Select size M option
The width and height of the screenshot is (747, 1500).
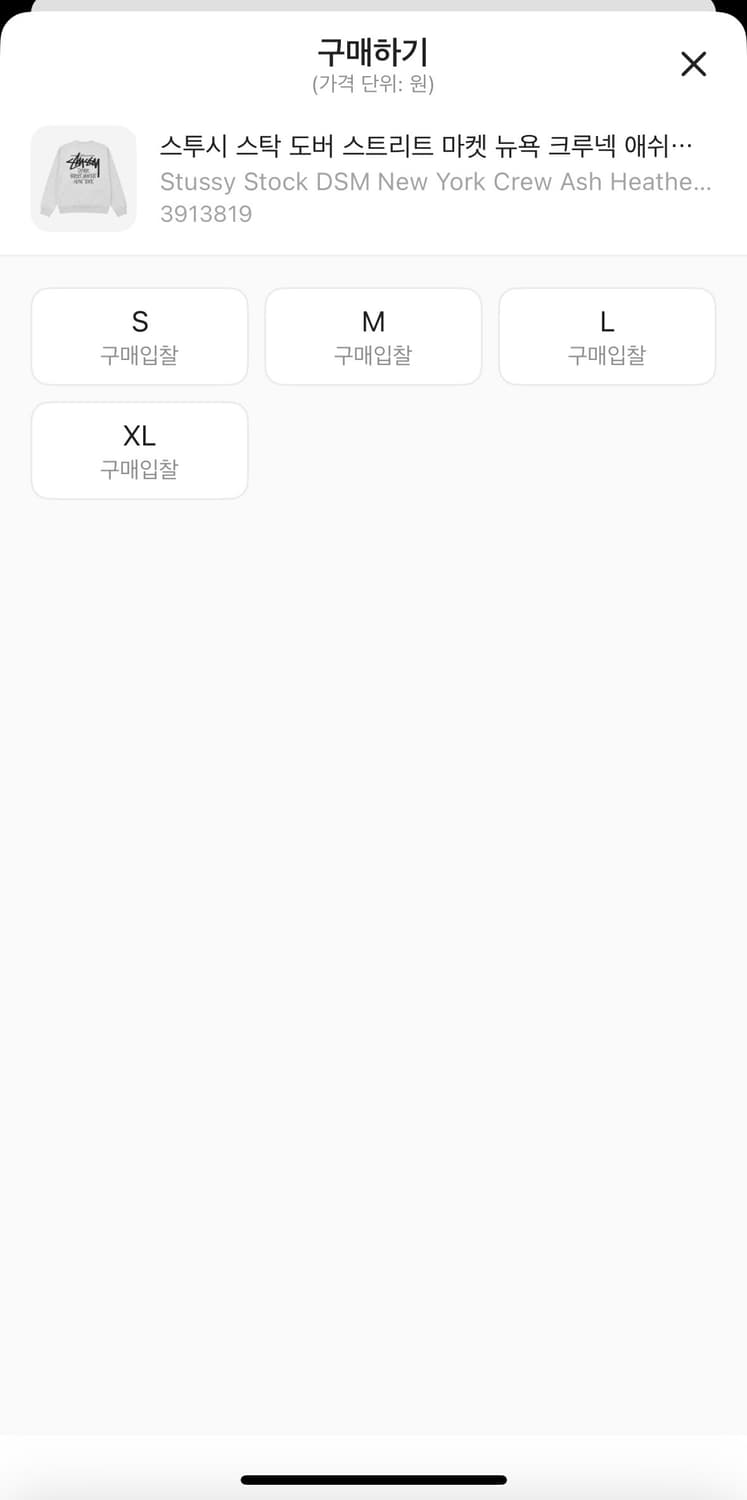[x=373, y=336]
